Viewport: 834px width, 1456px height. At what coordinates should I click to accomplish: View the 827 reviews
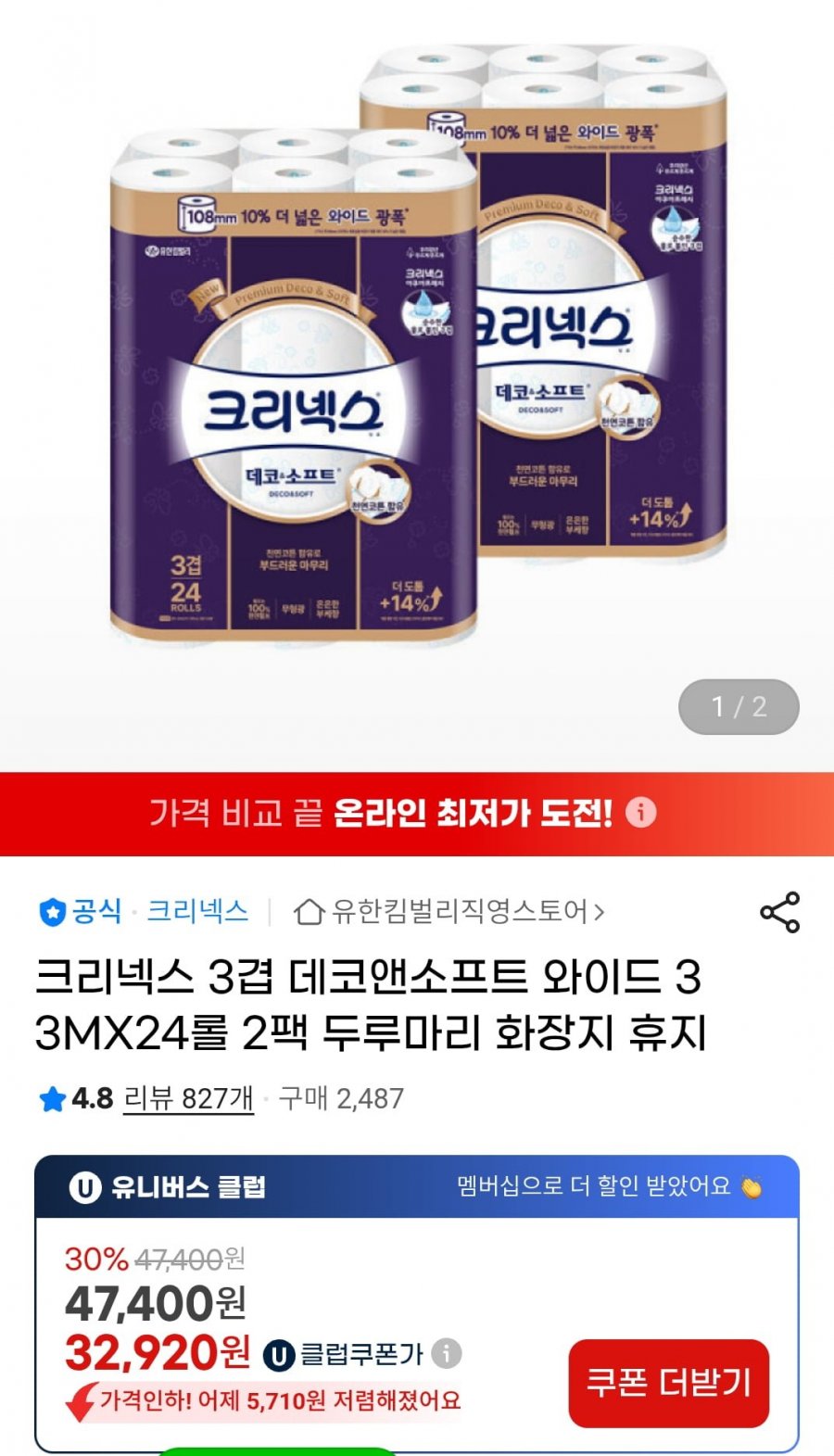(188, 1098)
